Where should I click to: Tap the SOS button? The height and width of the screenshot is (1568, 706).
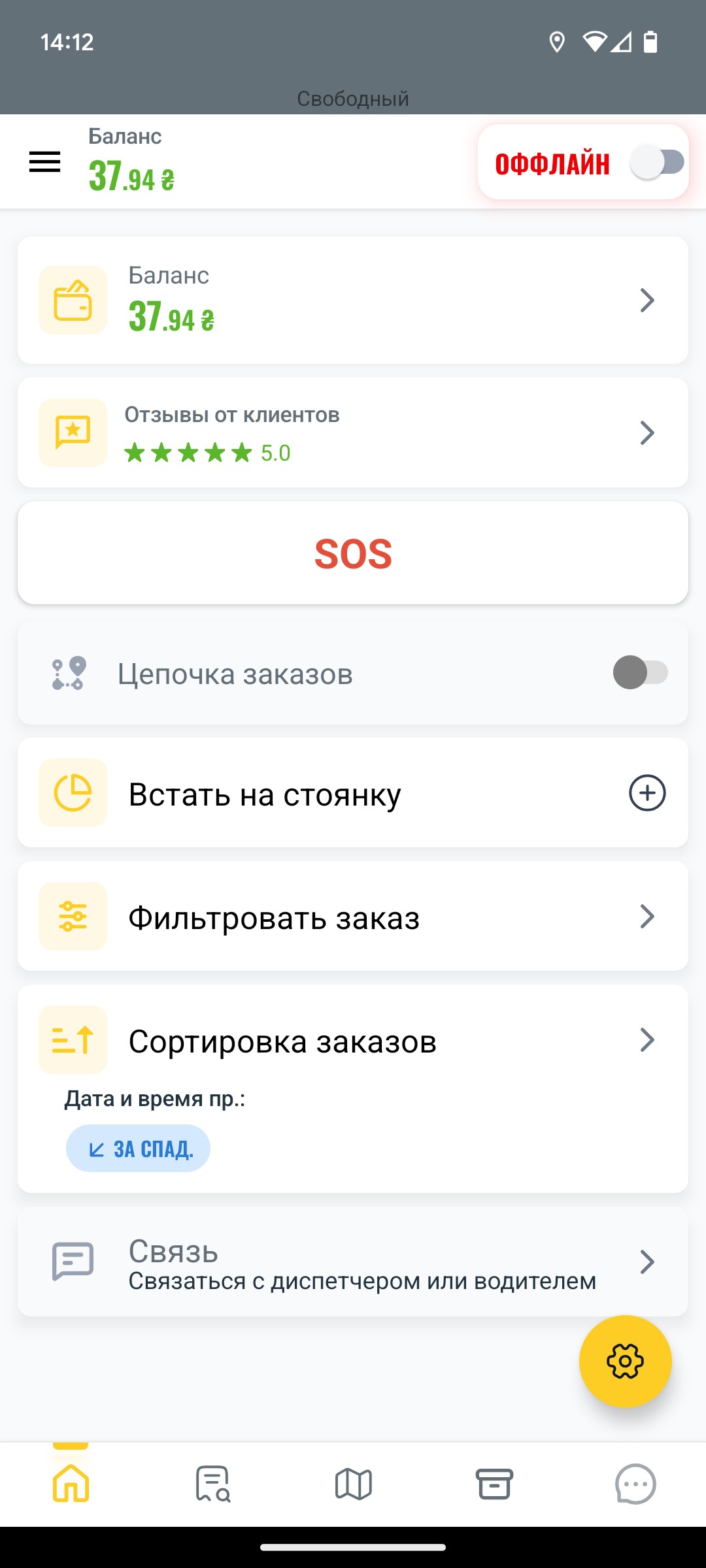pyautogui.click(x=353, y=553)
